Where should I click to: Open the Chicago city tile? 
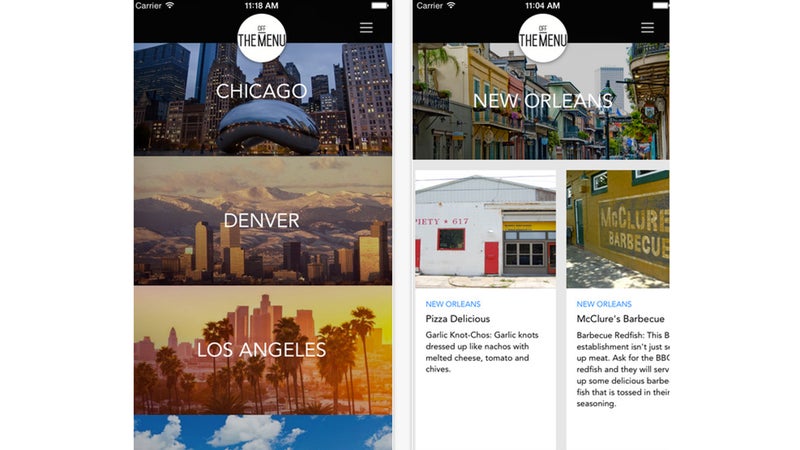click(x=262, y=98)
